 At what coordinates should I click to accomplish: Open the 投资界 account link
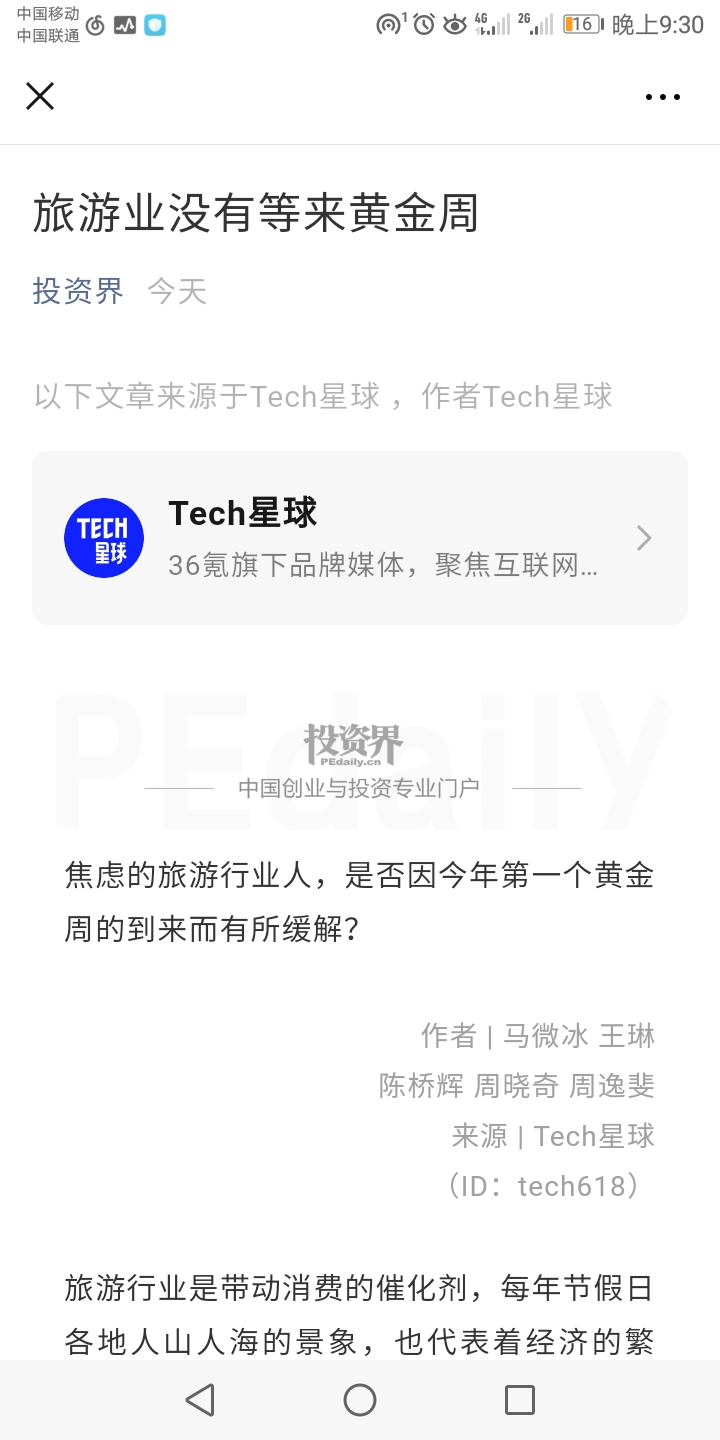click(x=78, y=291)
